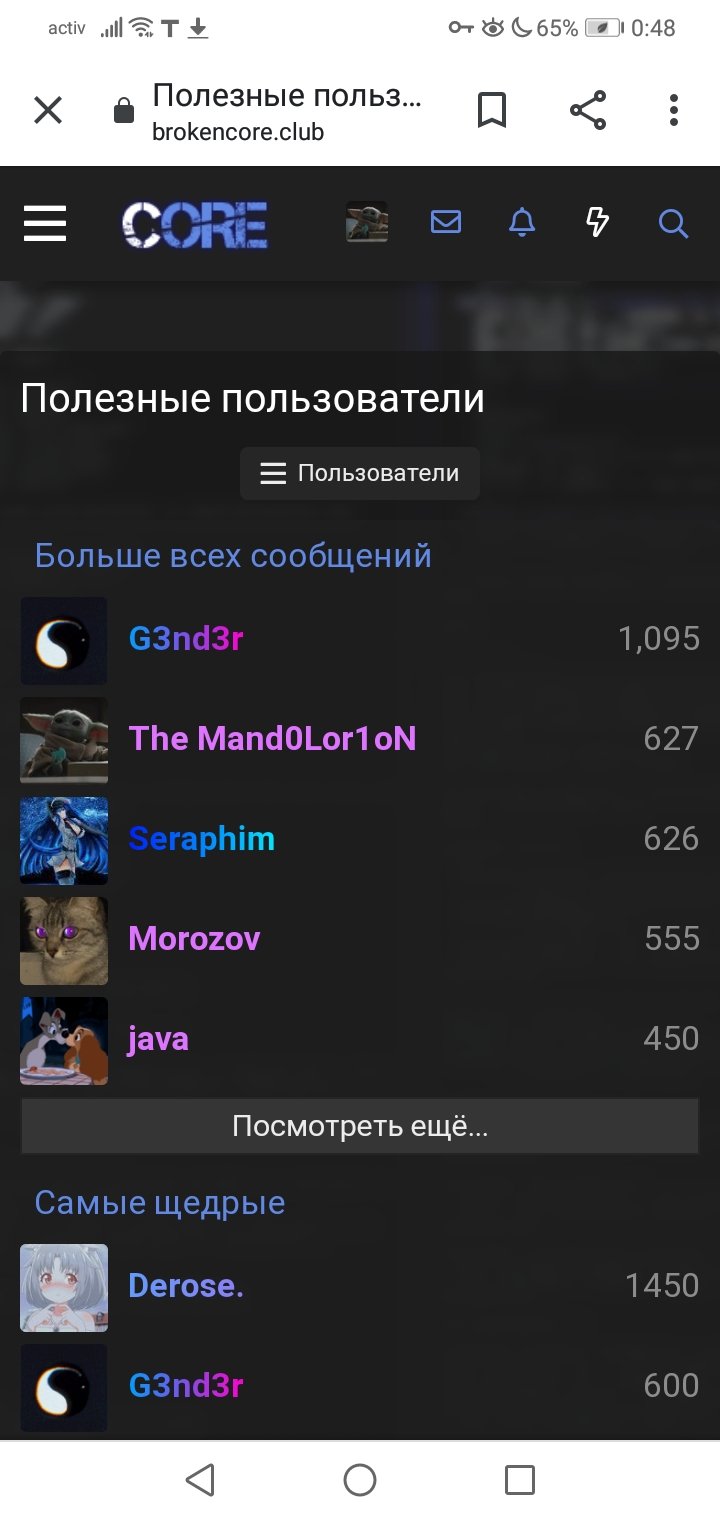The image size is (720, 1520).
Task: Close the browser tab with X
Action: 48,110
